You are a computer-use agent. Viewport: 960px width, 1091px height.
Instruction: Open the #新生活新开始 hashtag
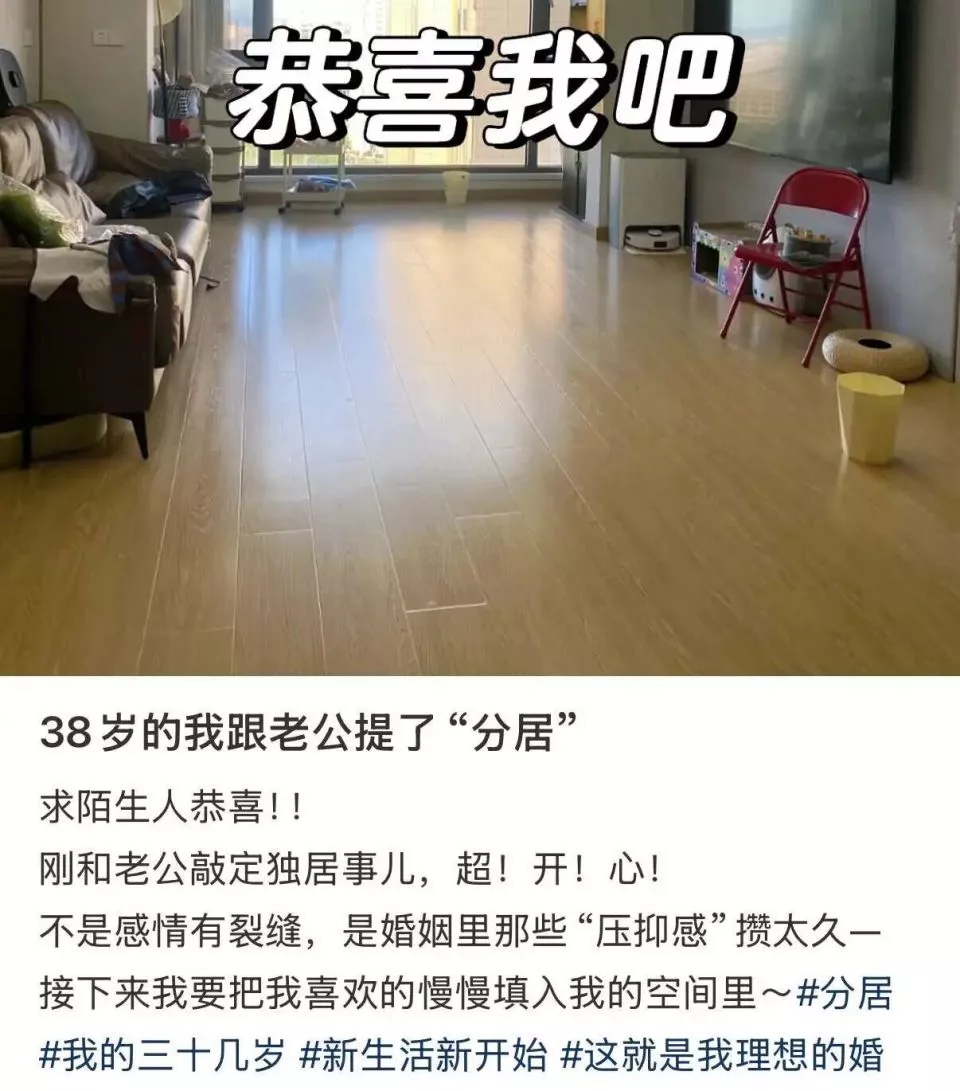[424, 1053]
